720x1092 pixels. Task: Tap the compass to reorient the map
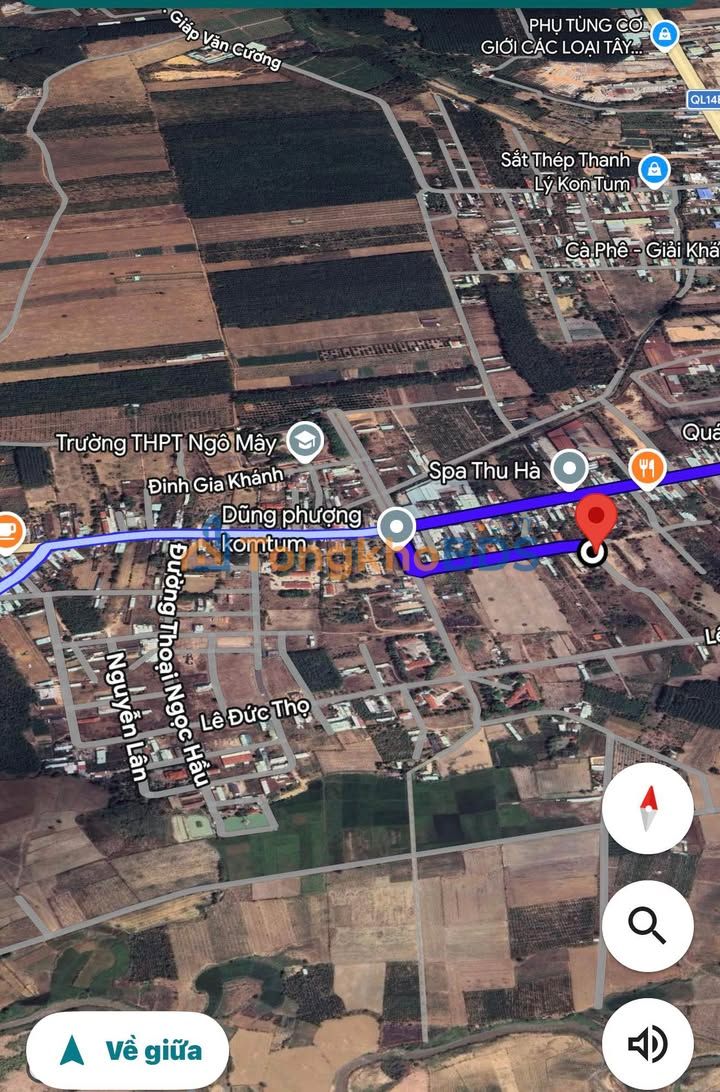(648, 808)
